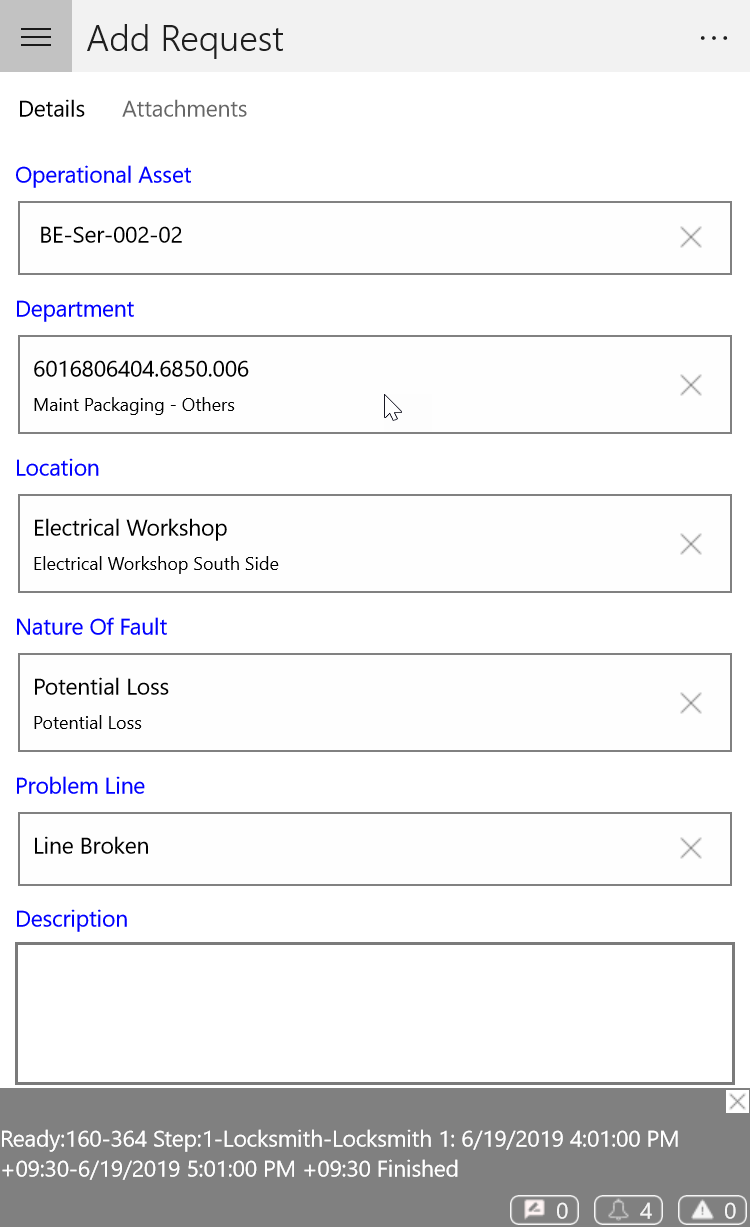Image resolution: width=750 pixels, height=1227 pixels.
Task: Clear the Operational Asset value
Action: 690,237
